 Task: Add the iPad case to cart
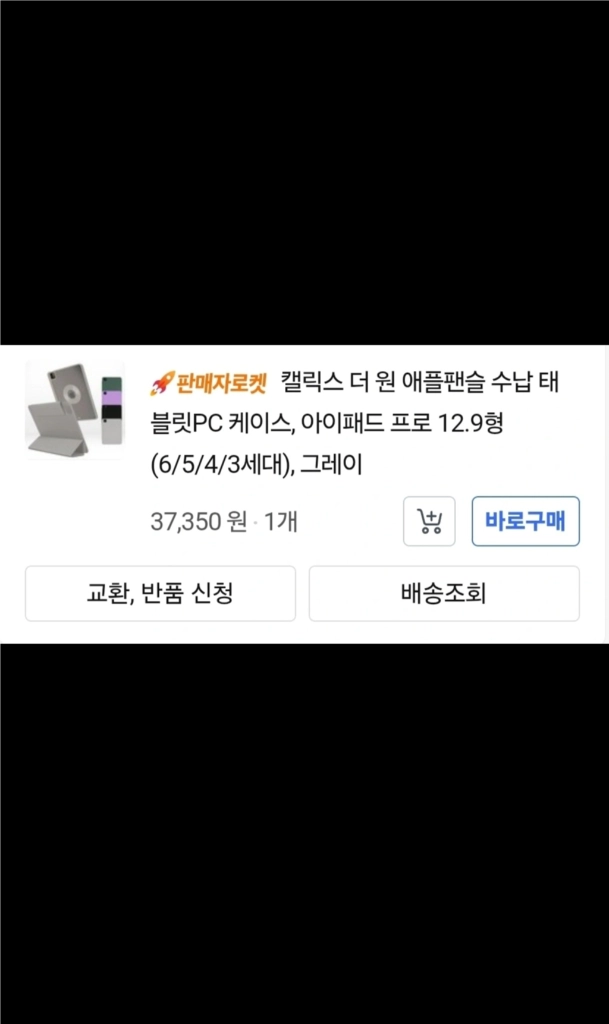coord(429,521)
